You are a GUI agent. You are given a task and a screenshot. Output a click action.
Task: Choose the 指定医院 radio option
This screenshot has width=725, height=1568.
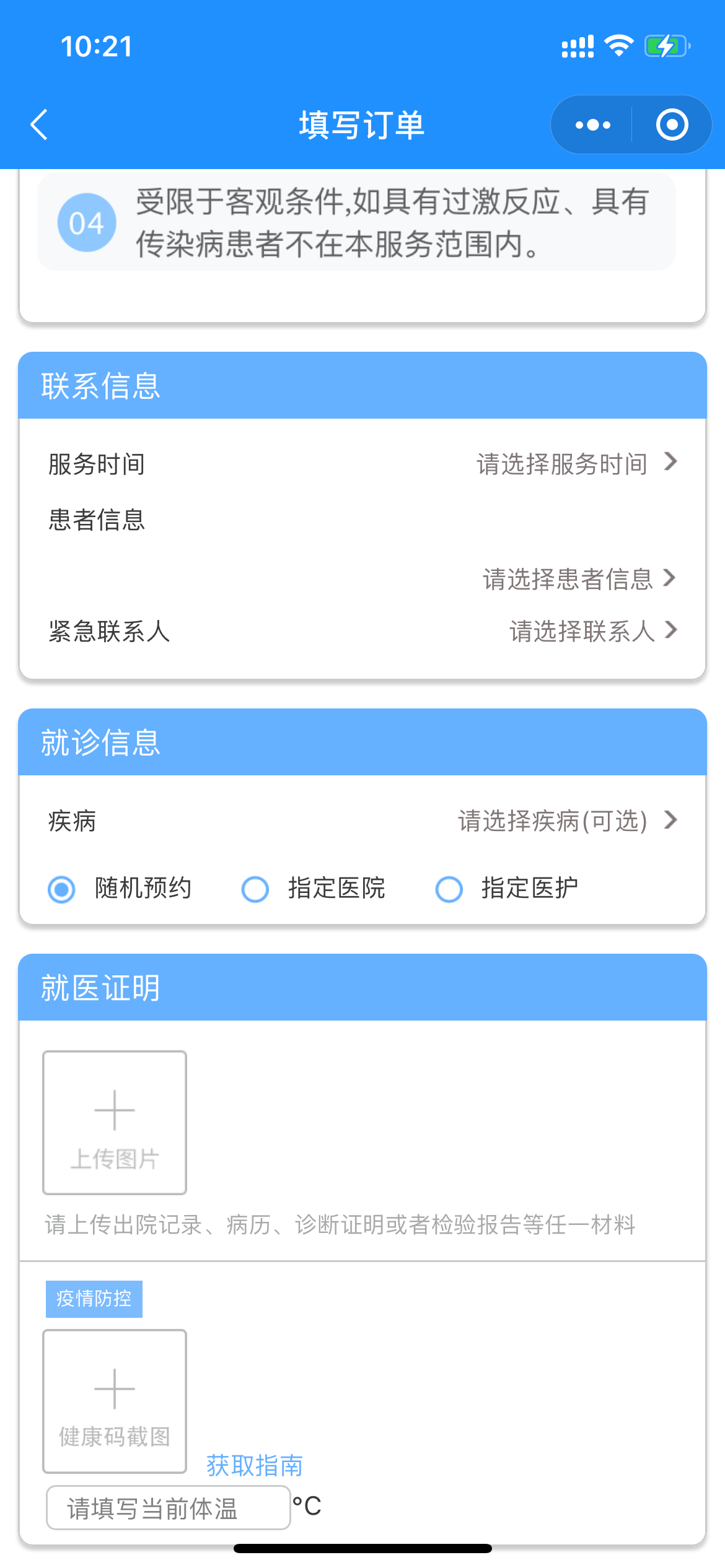click(255, 889)
